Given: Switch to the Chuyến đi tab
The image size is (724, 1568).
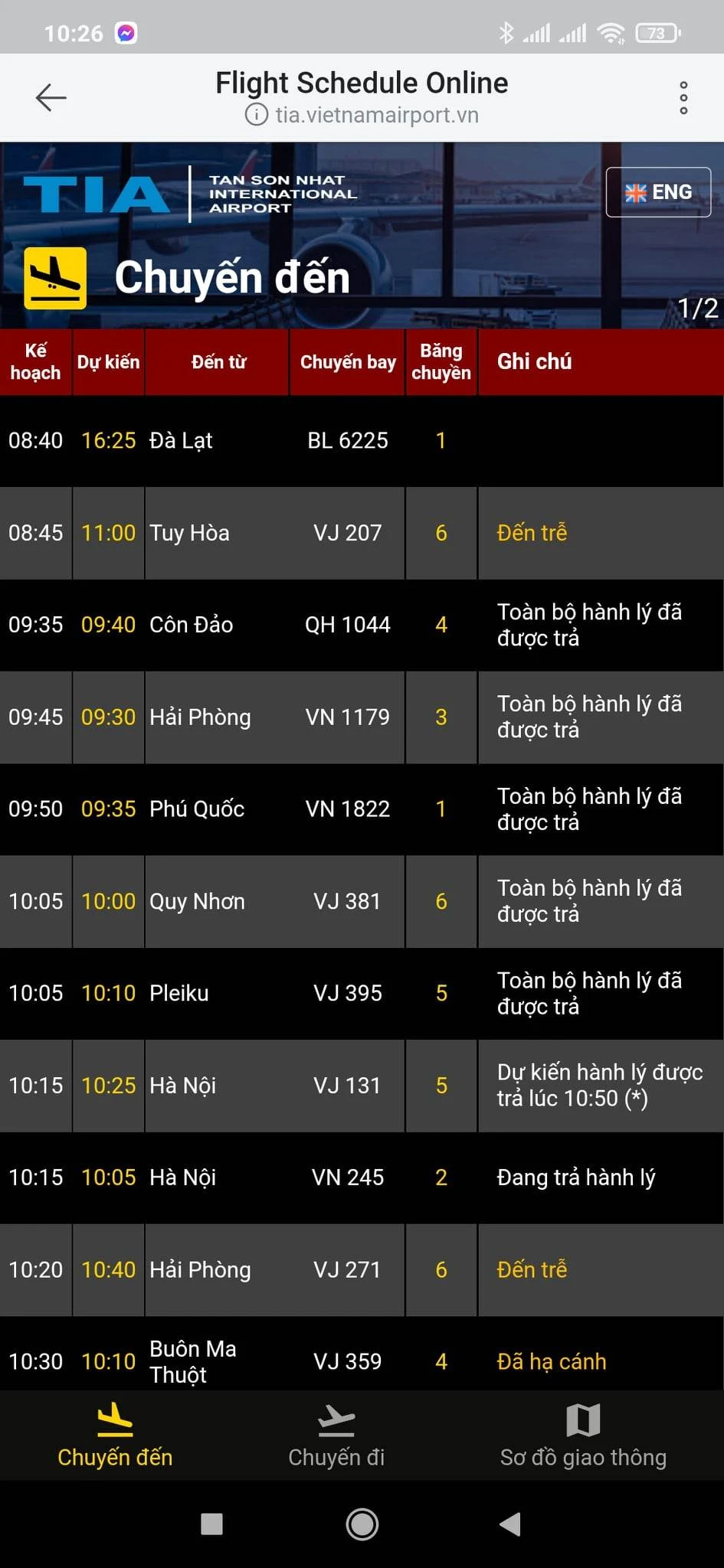Looking at the screenshot, I should (x=336, y=1436).
